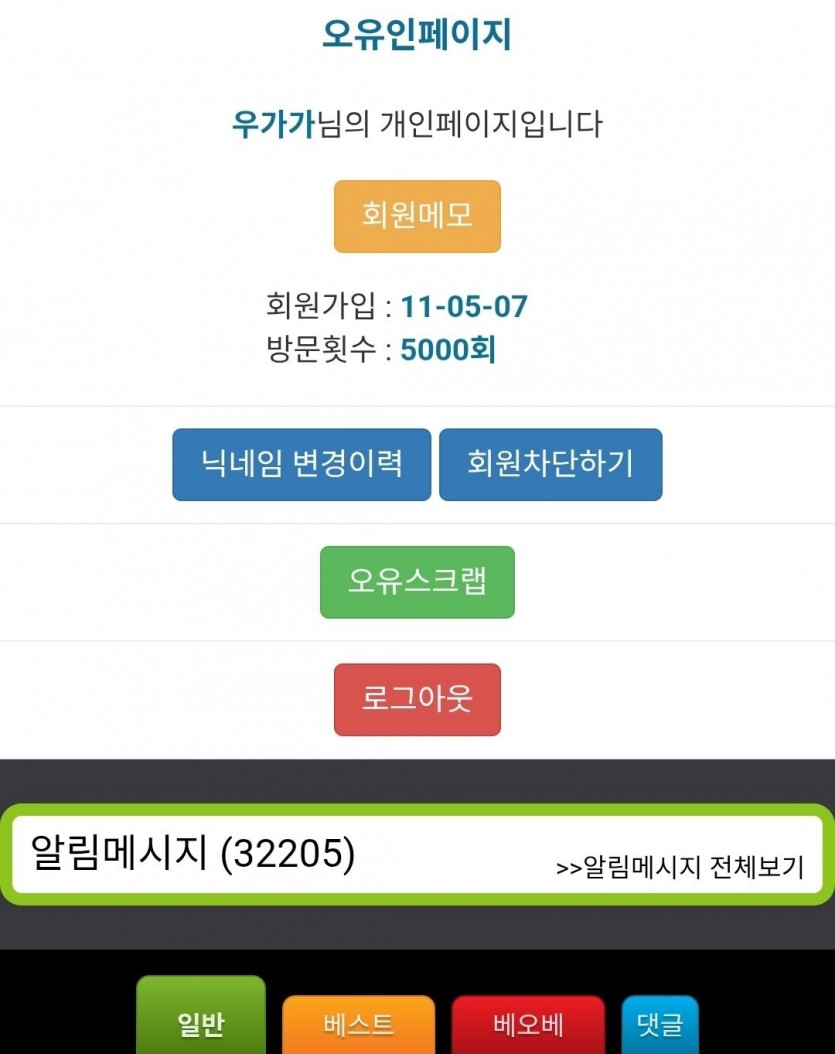Open the 회원메모 member memo dialog

(x=416, y=216)
